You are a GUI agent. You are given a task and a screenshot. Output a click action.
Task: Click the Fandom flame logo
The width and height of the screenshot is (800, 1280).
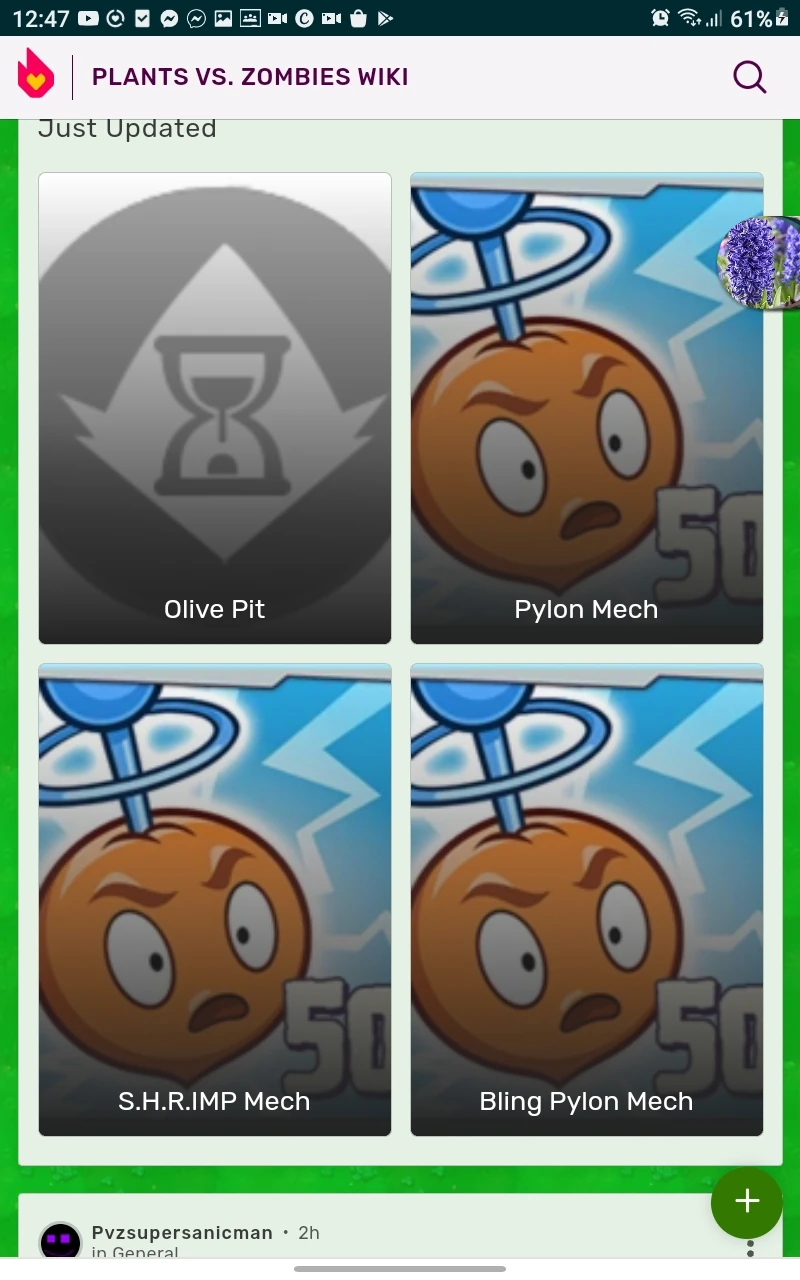pyautogui.click(x=36, y=76)
